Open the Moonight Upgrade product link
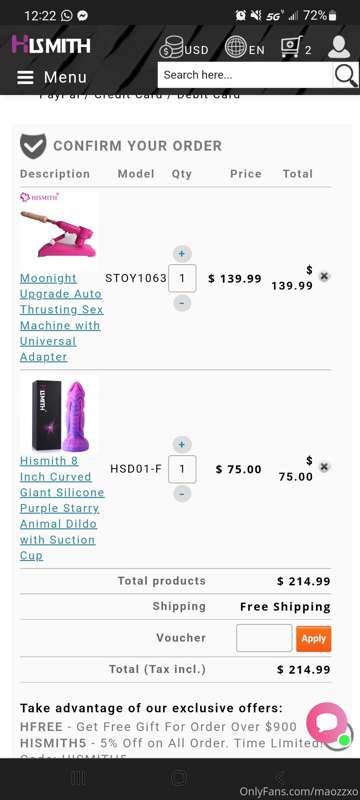Screen dimensions: 360x800 61,317
